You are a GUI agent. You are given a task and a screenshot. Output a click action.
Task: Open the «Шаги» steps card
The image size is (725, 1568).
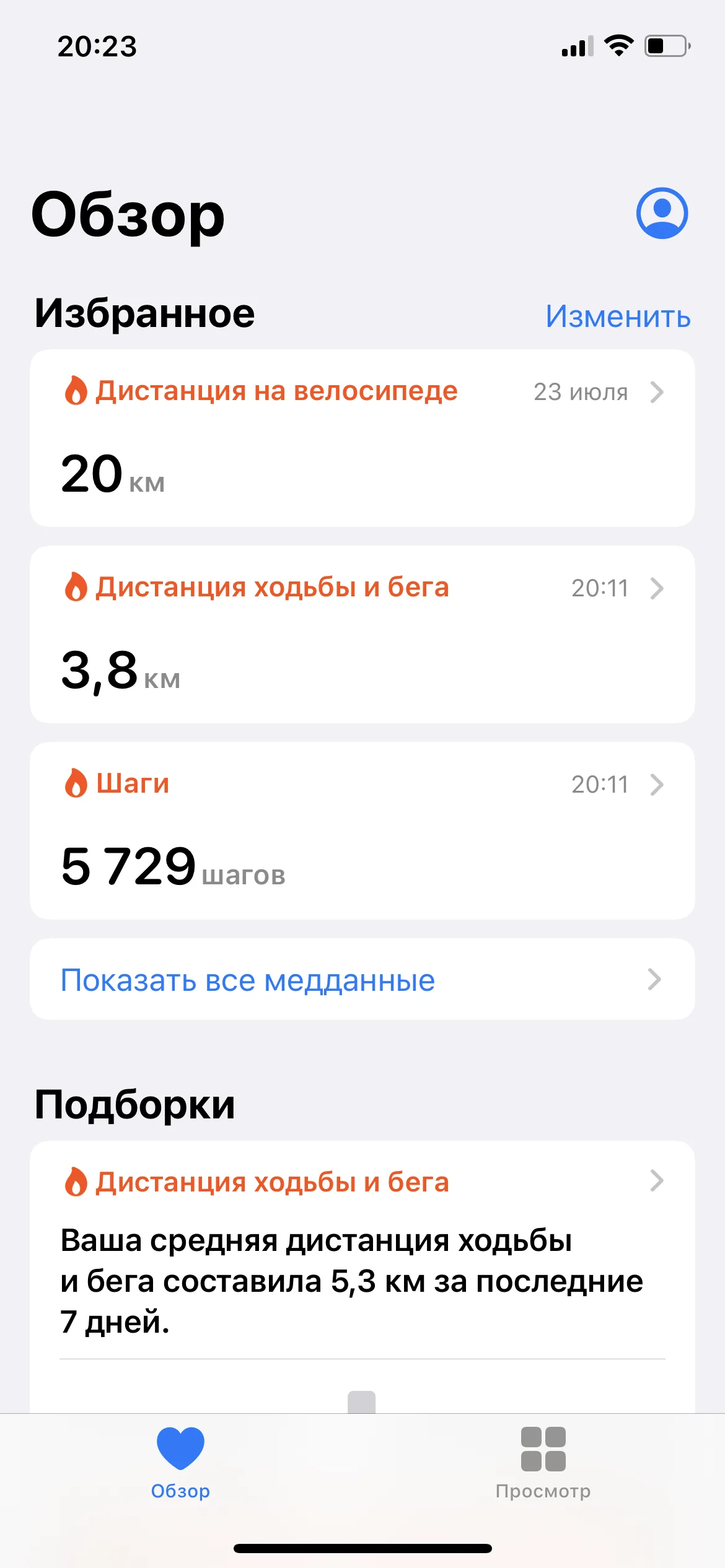pyautogui.click(x=362, y=830)
